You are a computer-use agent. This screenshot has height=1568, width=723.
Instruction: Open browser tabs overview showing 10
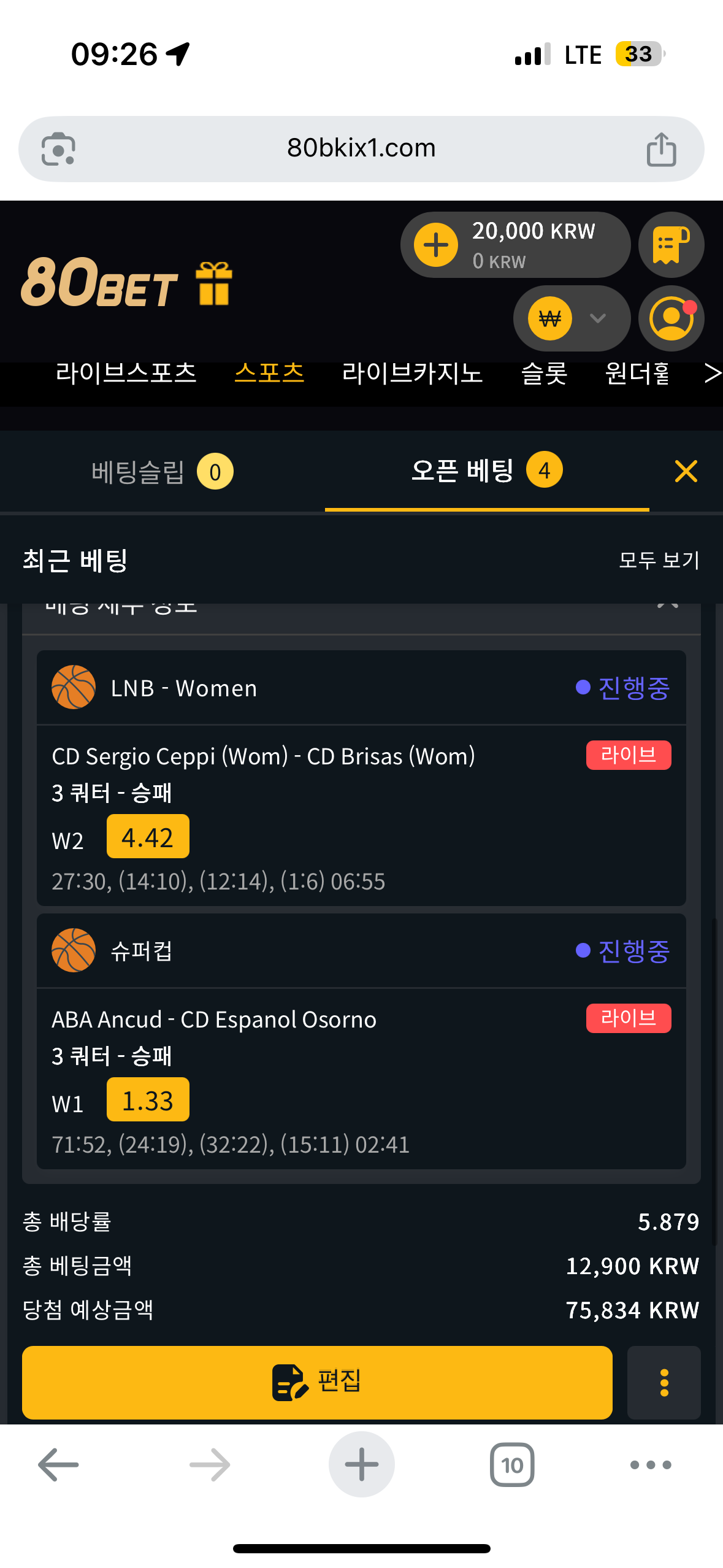pos(512,1465)
